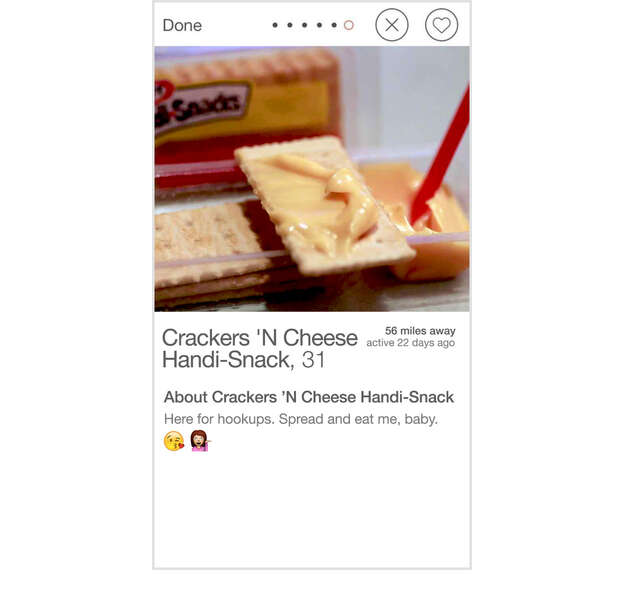Tap Done to close the profile

click(x=182, y=25)
